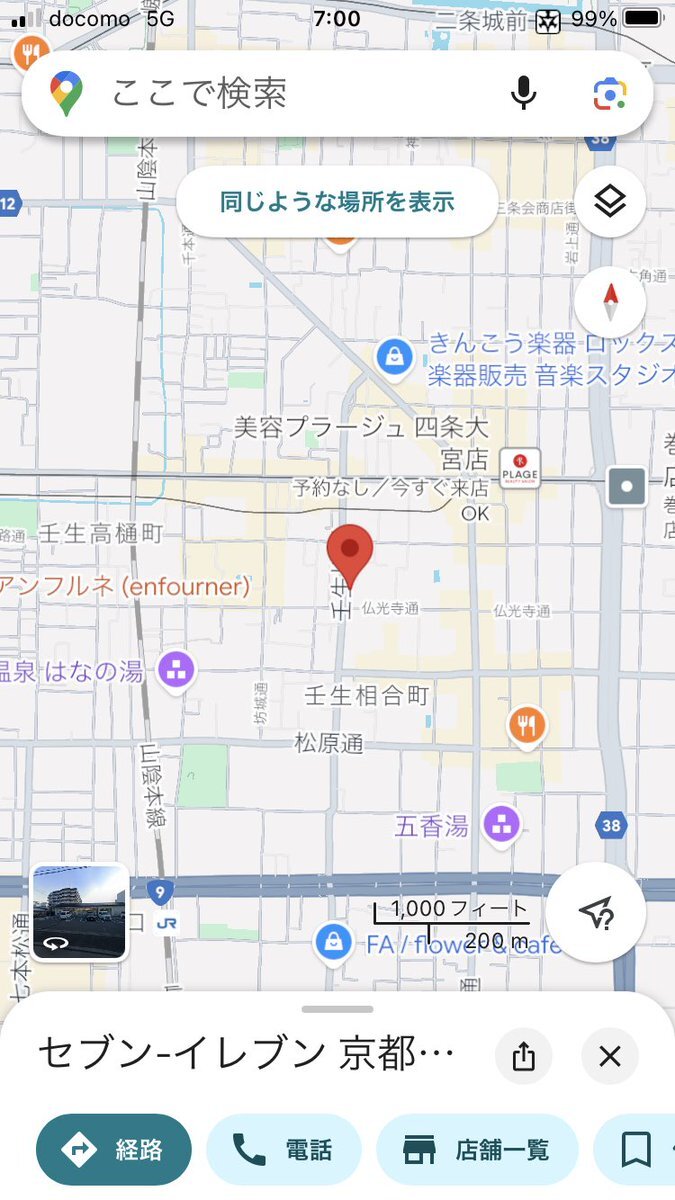The image size is (675, 1200).
Task: Open Google Lens camera search
Action: click(x=609, y=93)
